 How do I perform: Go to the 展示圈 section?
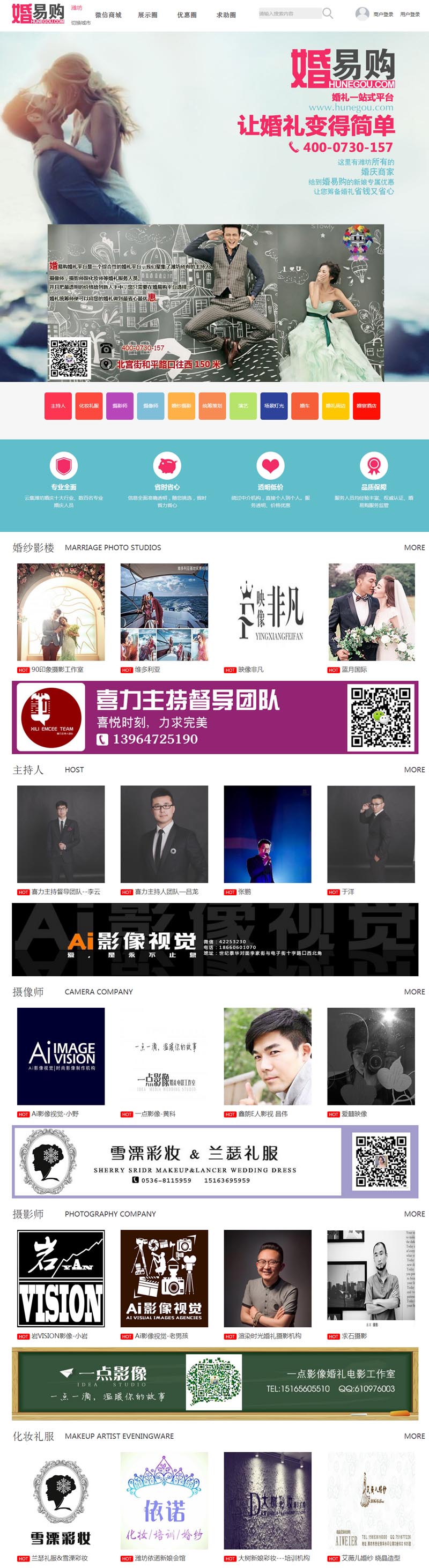[x=147, y=14]
